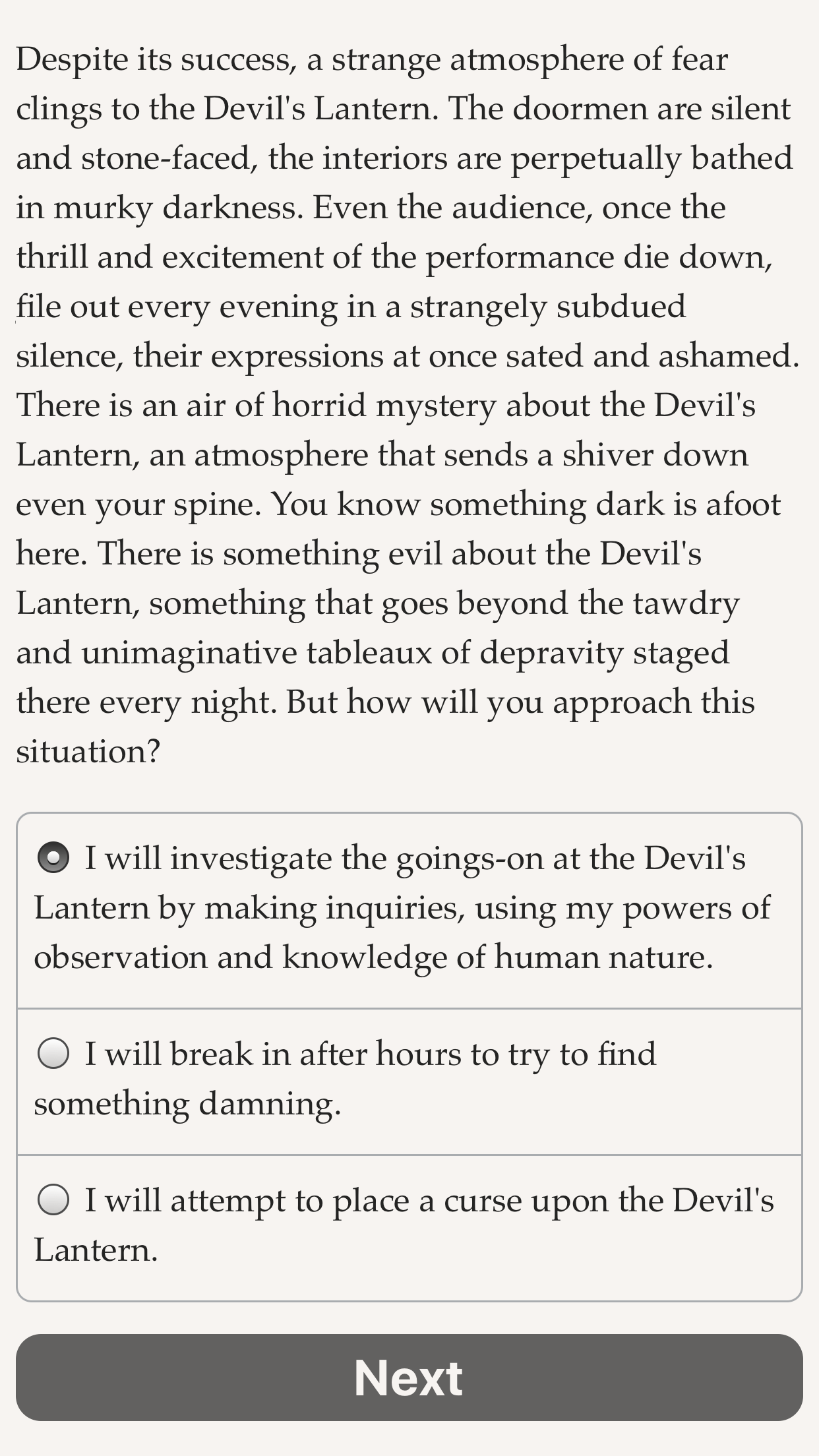The image size is (819, 1456).
Task: Pick the option to place a curse
Action: coord(409,1228)
